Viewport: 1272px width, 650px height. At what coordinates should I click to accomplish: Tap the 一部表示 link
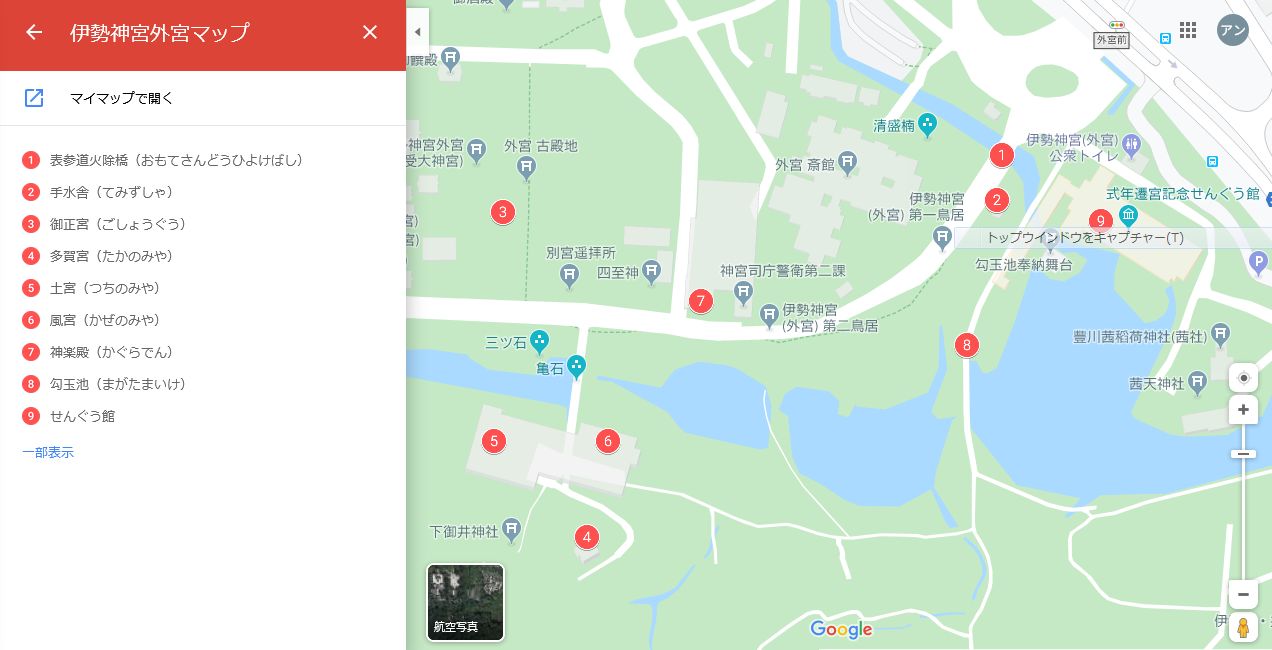click(x=48, y=452)
